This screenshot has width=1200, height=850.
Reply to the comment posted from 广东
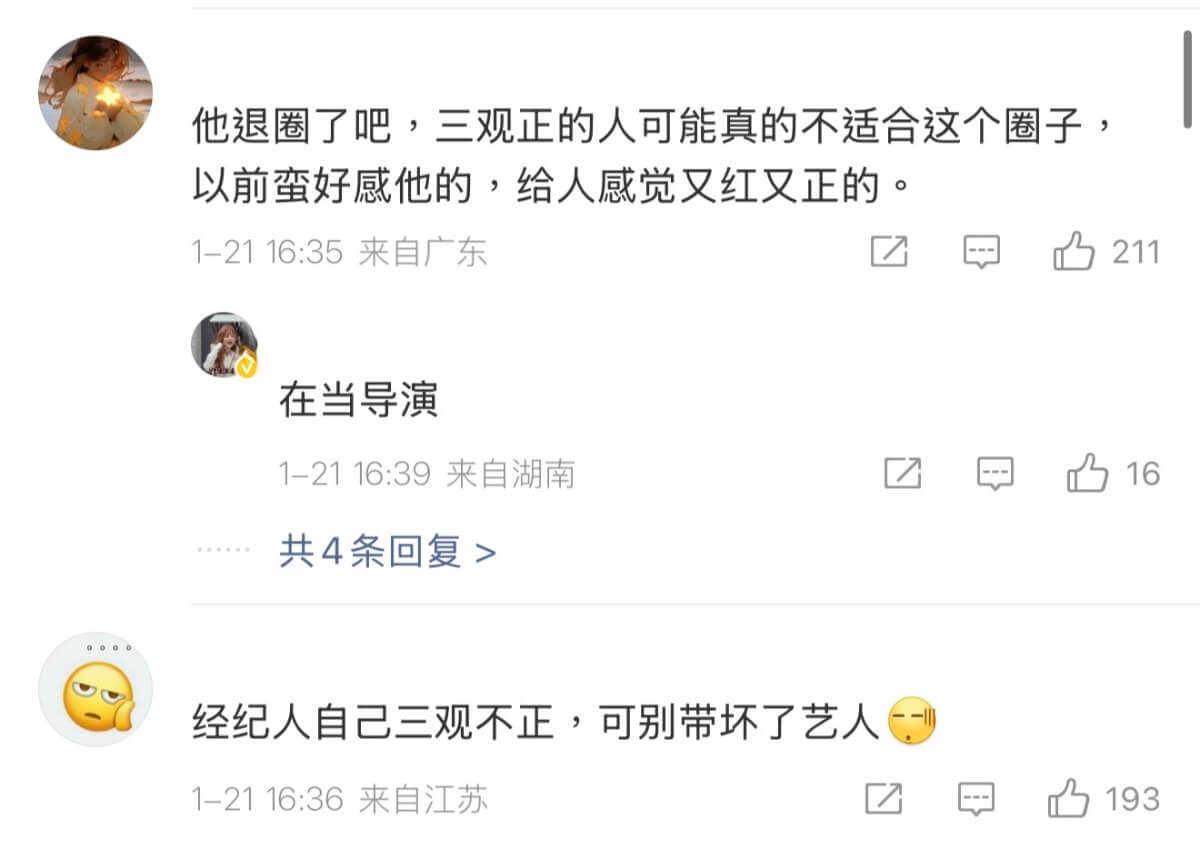[x=981, y=252]
